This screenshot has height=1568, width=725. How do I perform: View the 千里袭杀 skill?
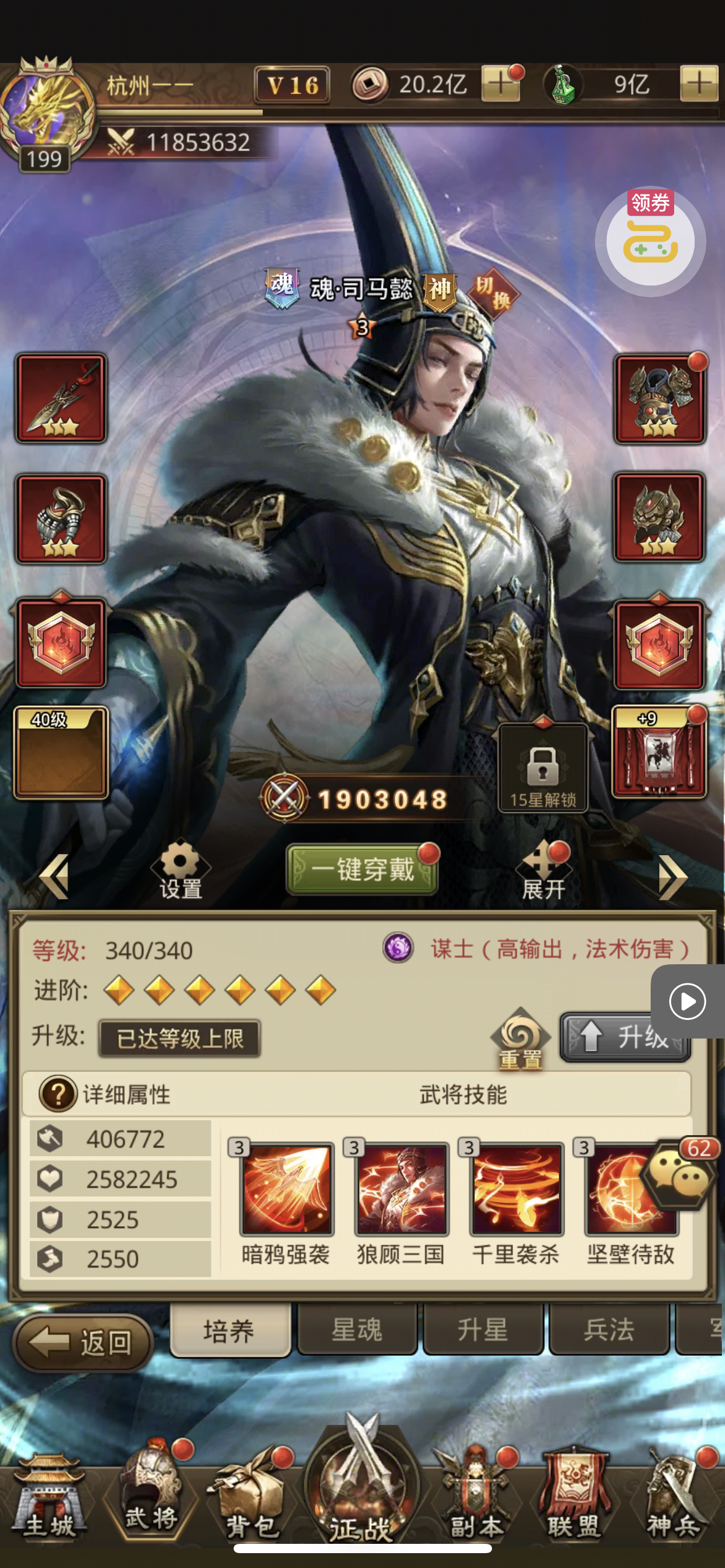point(516,1189)
